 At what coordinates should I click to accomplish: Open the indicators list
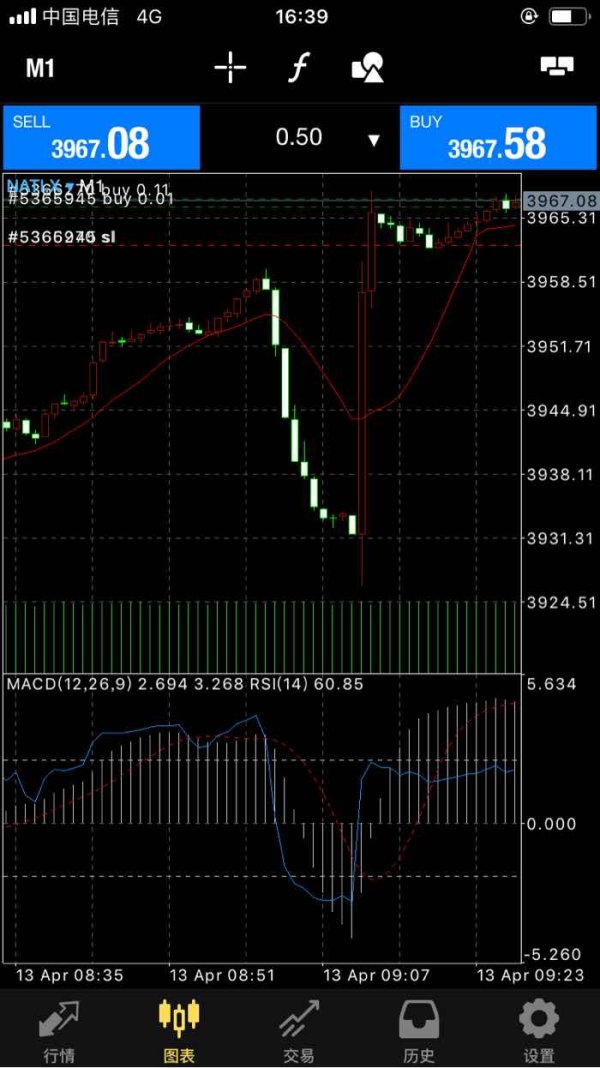point(299,68)
